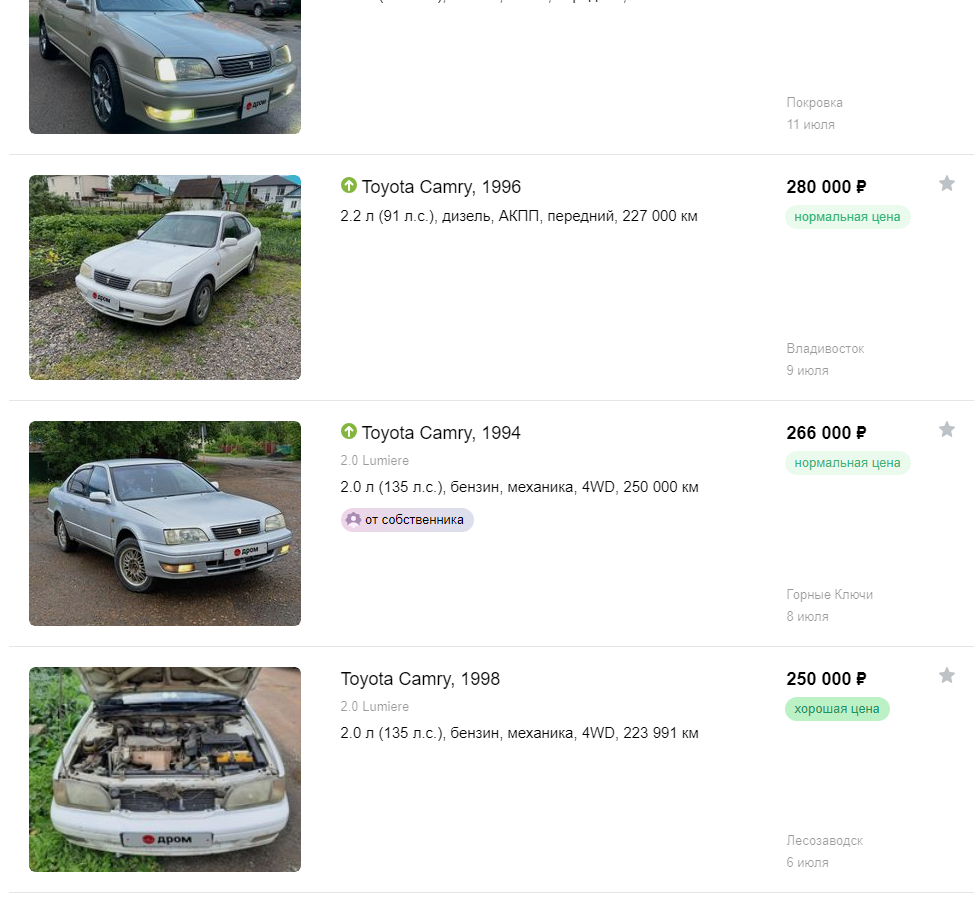View photo of the silver 1994 Camry

click(165, 523)
